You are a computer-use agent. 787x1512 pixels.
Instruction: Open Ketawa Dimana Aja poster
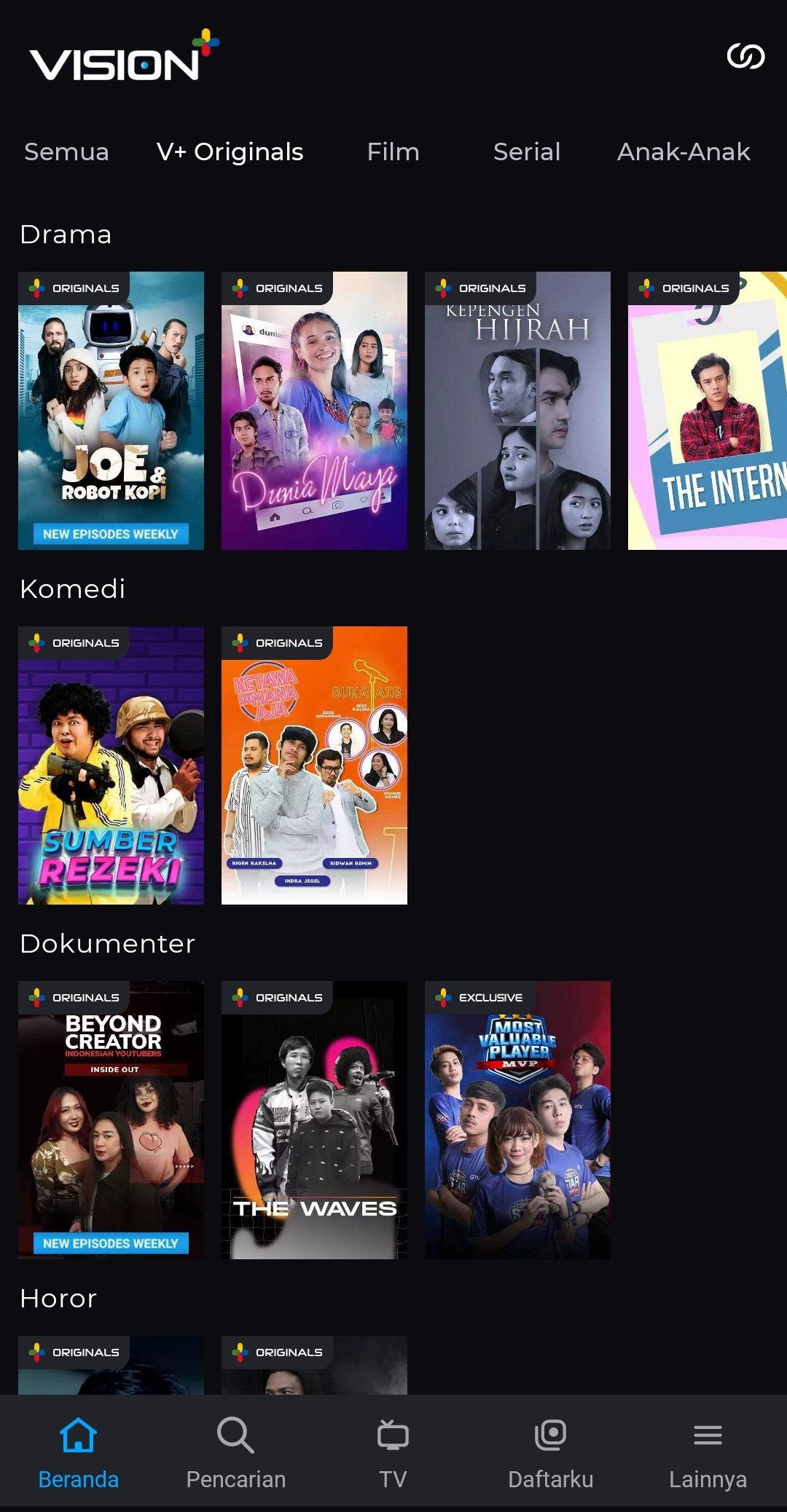[314, 765]
